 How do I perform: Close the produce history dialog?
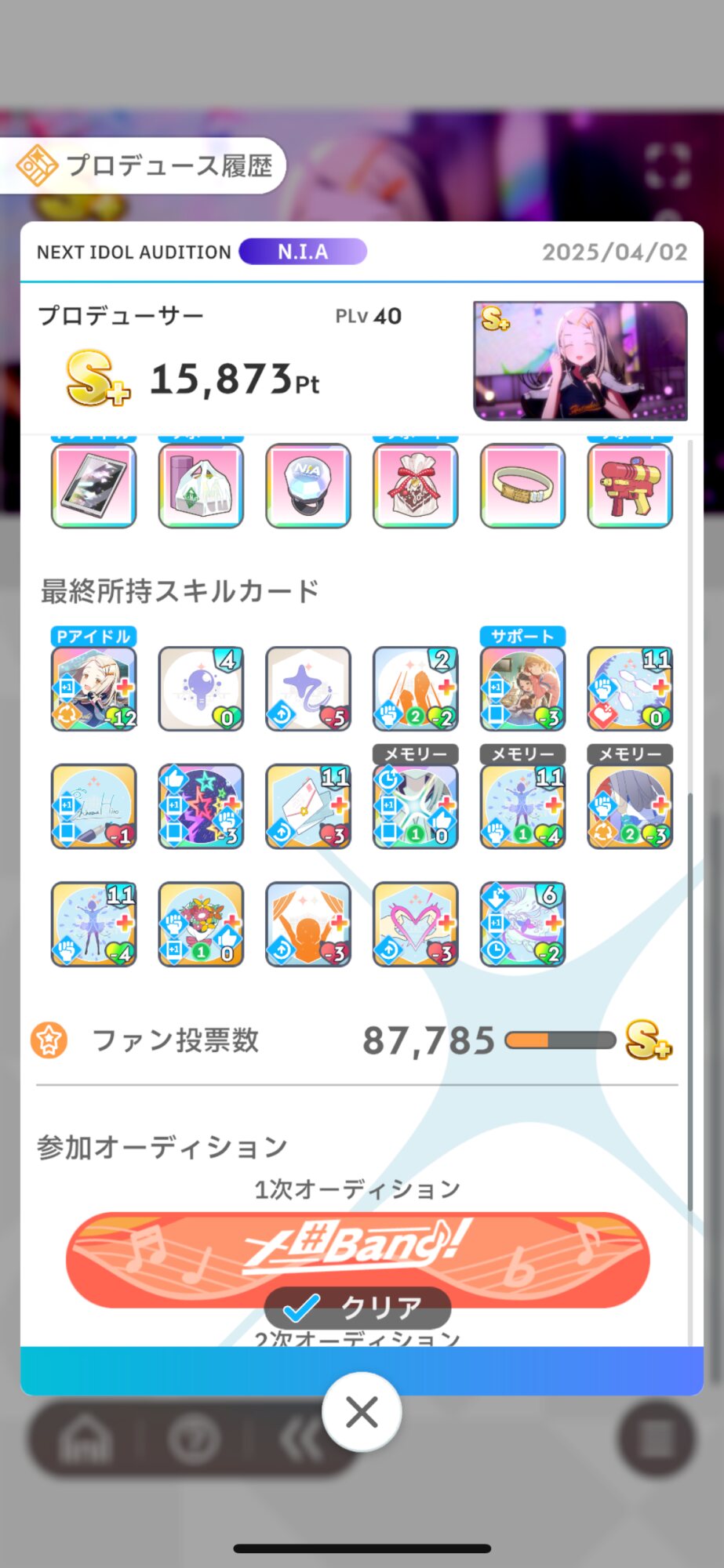362,1412
